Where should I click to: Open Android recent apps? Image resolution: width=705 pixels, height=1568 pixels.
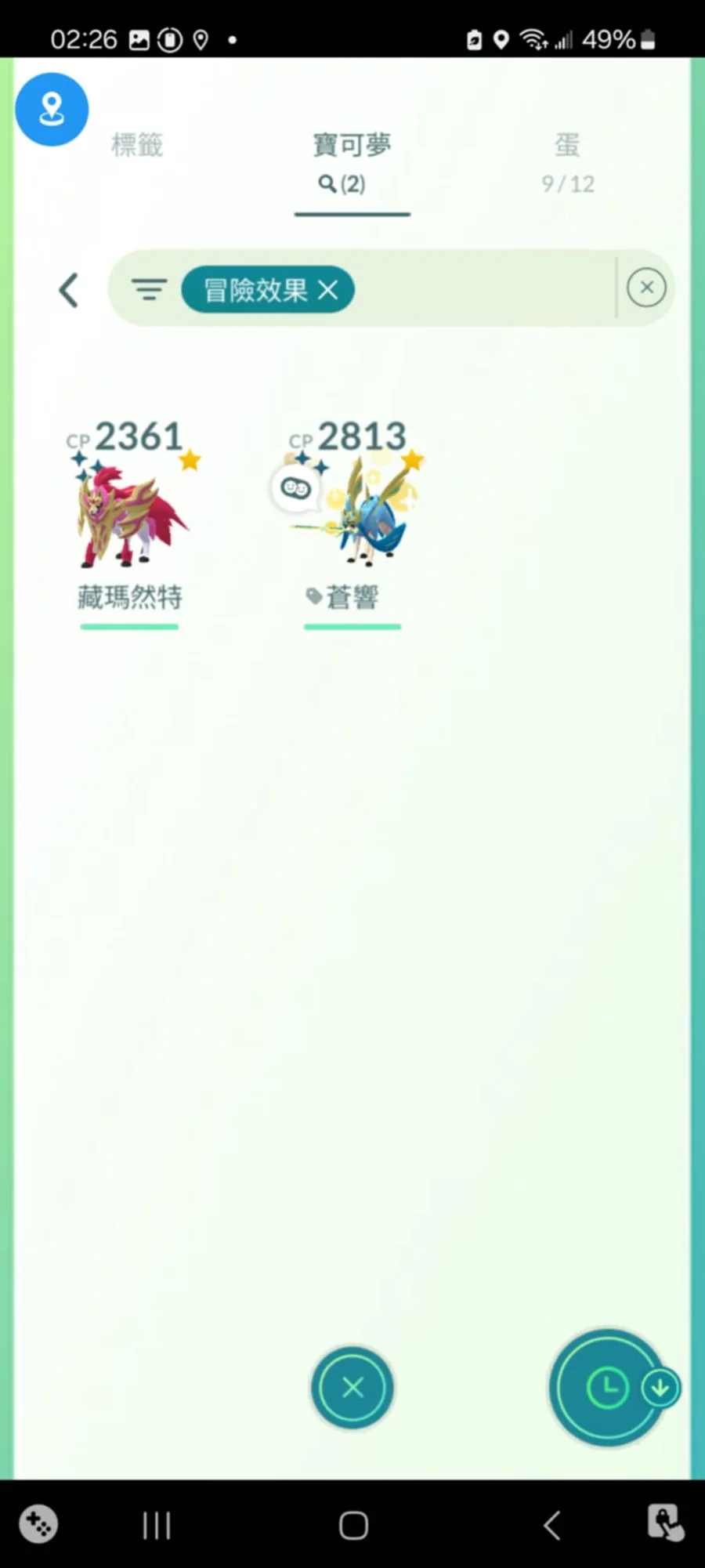157,1525
